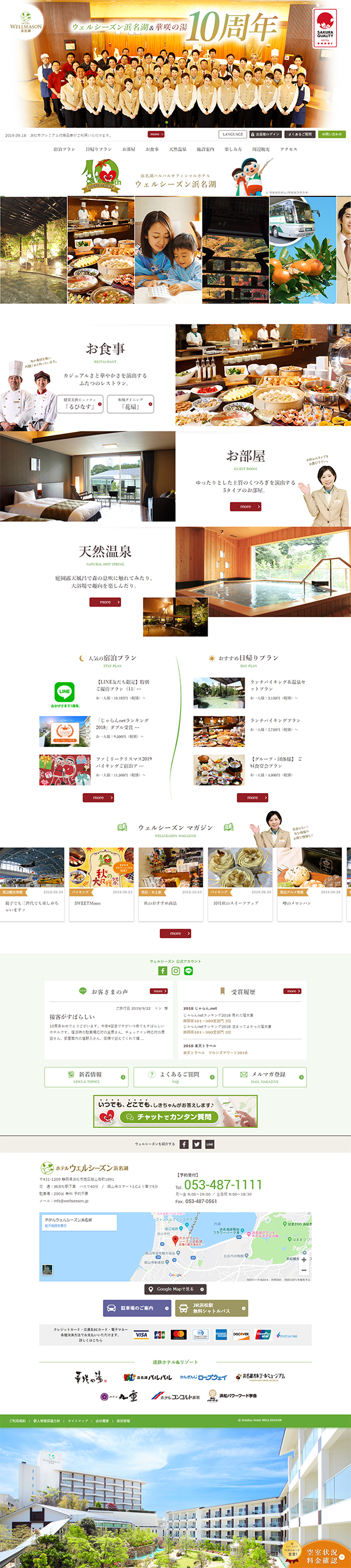The height and width of the screenshot is (1568, 351).
Task: Tap the 会員様ログイン member login button
Action: tap(267, 134)
